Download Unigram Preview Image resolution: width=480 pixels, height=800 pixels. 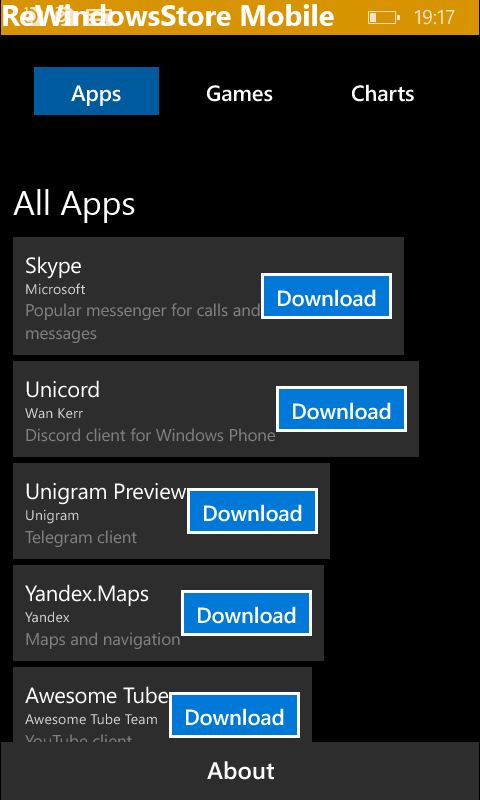click(x=252, y=511)
